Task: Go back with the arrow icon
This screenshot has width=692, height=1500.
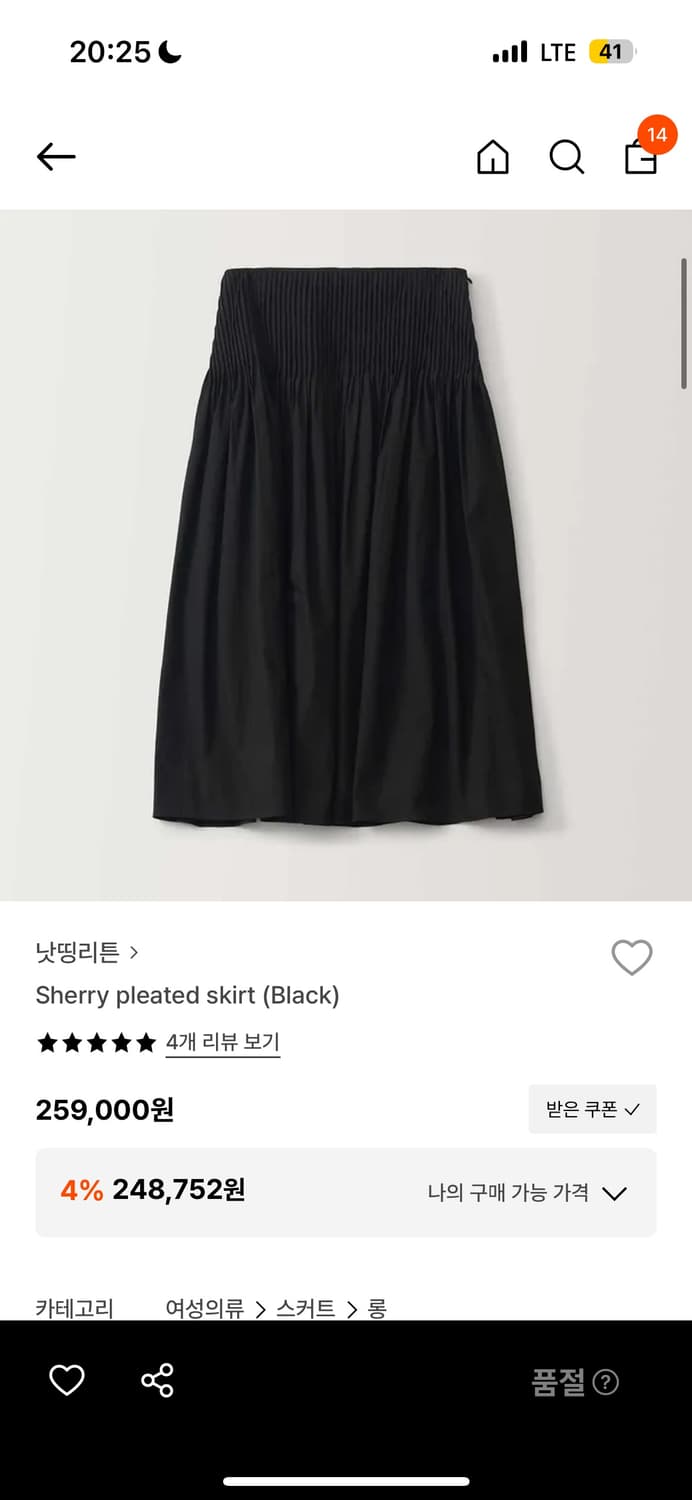Action: pyautogui.click(x=56, y=156)
